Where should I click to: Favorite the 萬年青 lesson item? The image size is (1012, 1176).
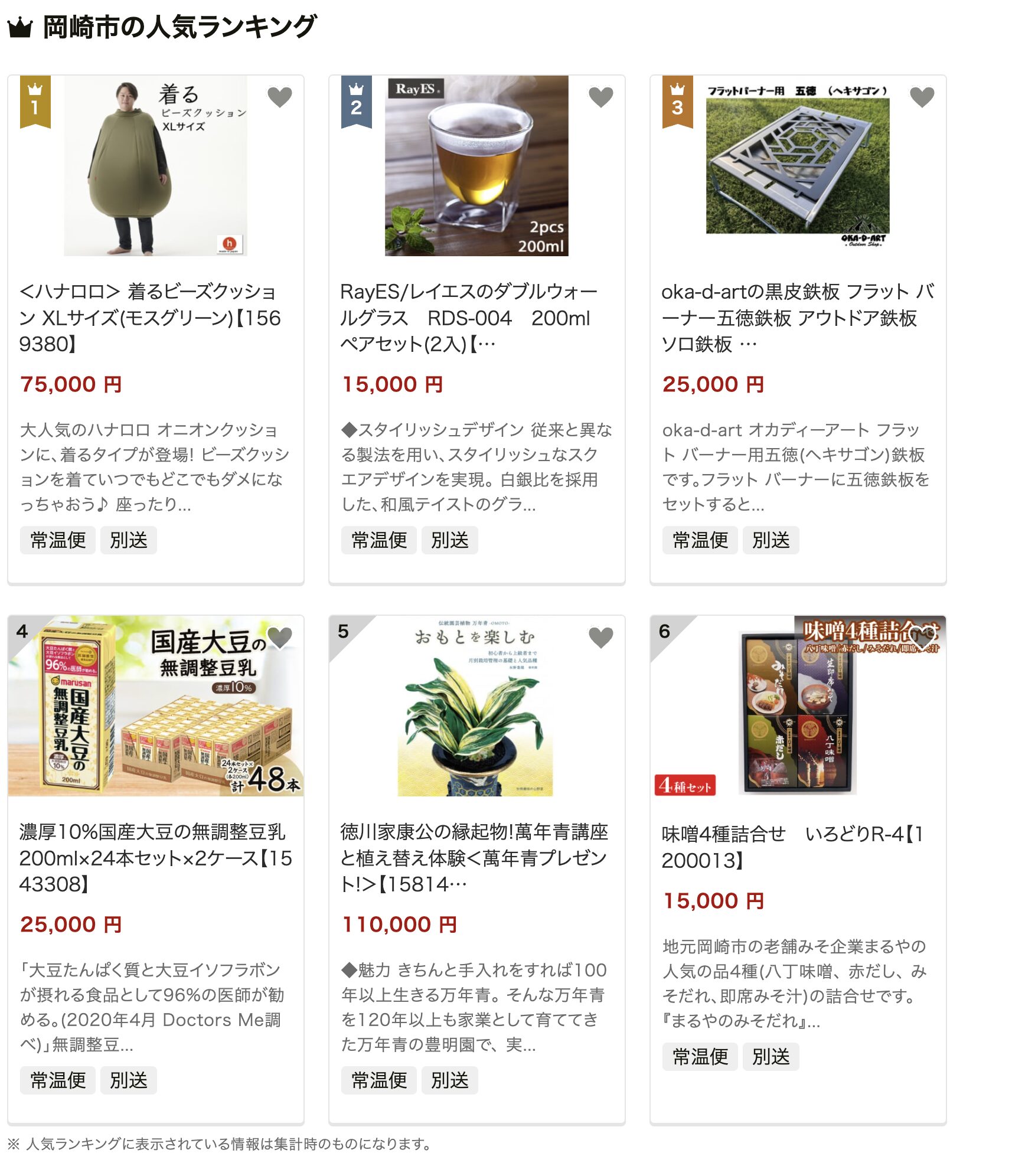coord(600,637)
